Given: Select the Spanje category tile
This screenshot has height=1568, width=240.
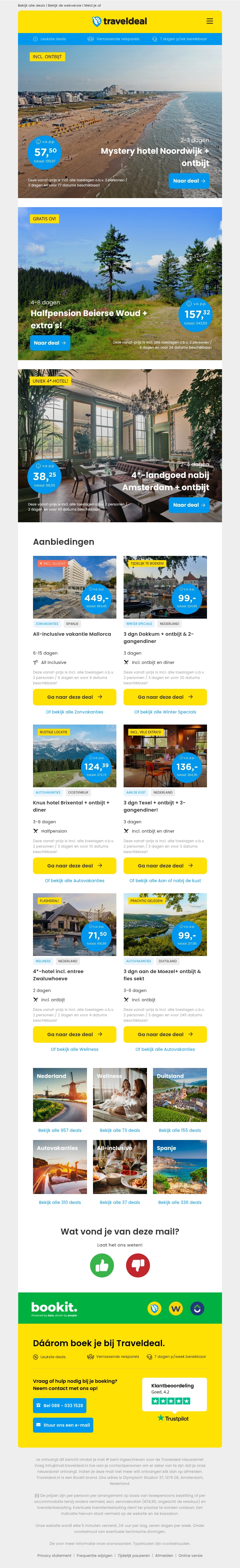Looking at the screenshot, I should (180, 1167).
